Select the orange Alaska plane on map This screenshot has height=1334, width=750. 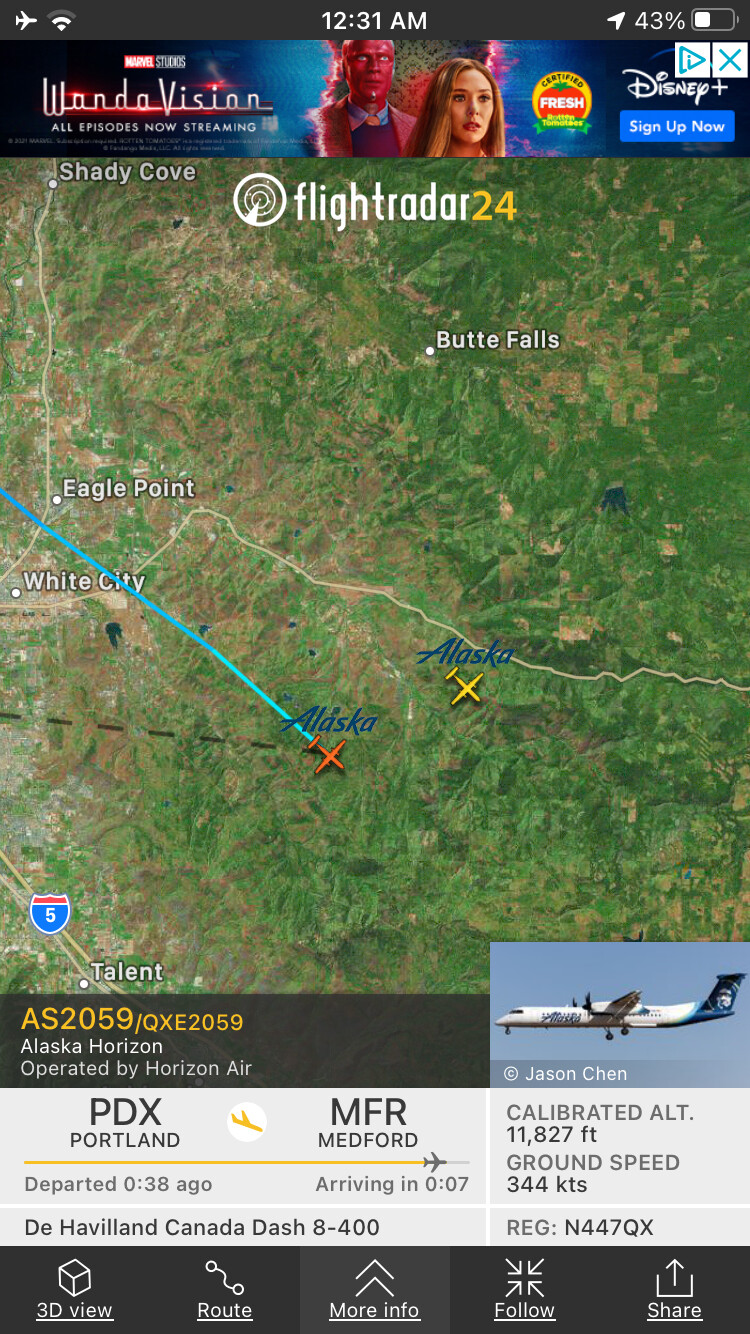pos(328,755)
